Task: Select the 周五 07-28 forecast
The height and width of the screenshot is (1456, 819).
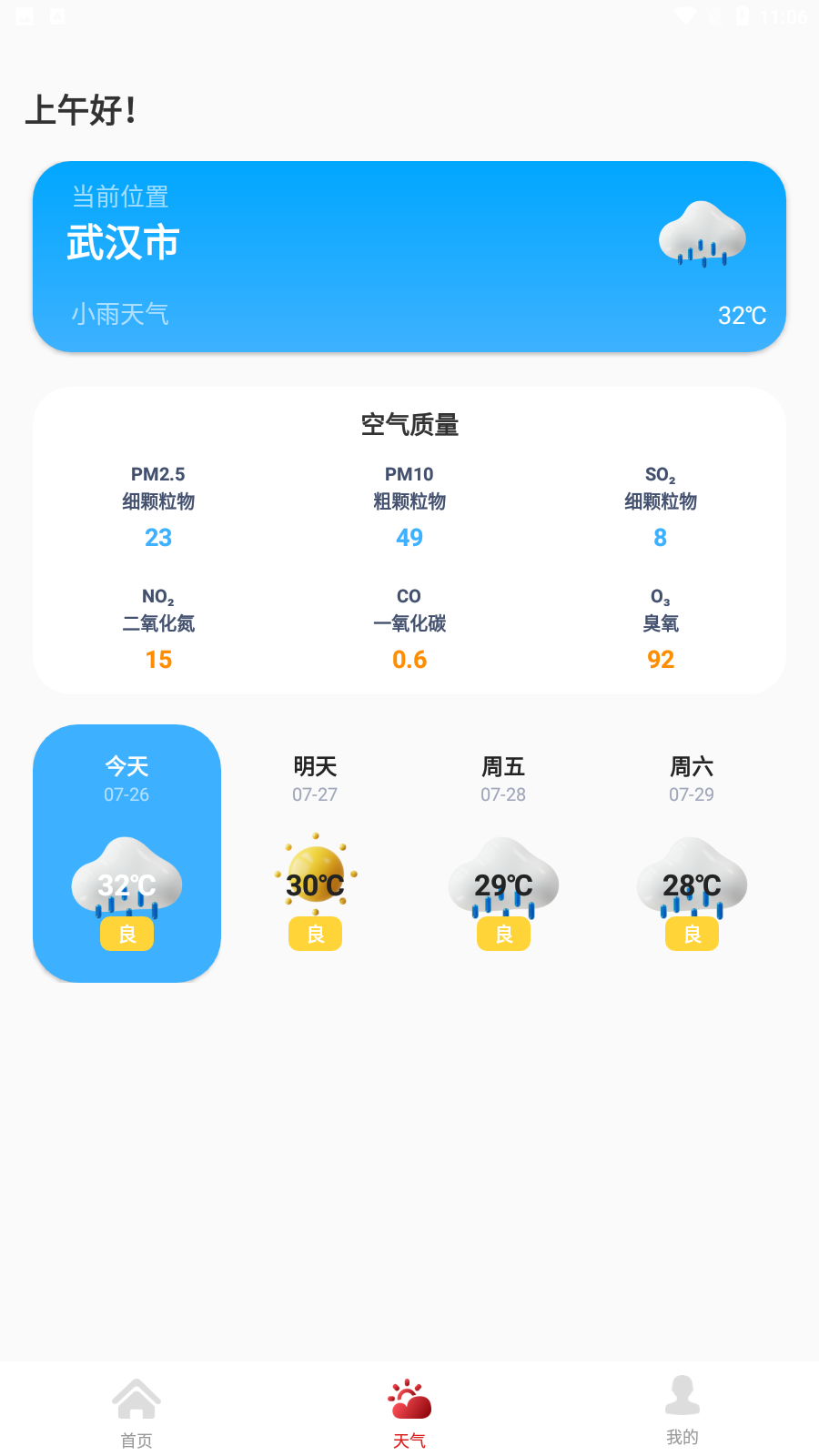Action: (x=503, y=853)
